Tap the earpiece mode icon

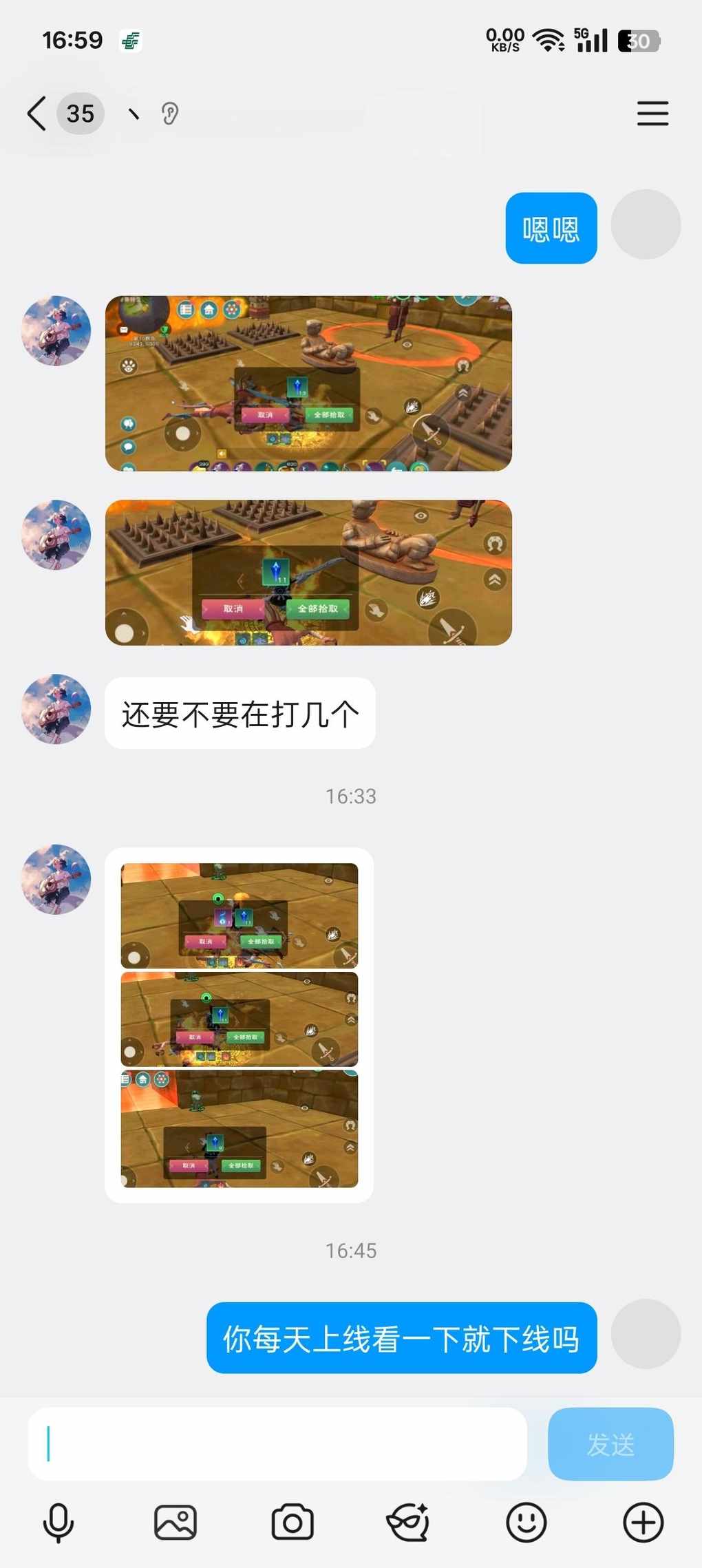pos(169,114)
